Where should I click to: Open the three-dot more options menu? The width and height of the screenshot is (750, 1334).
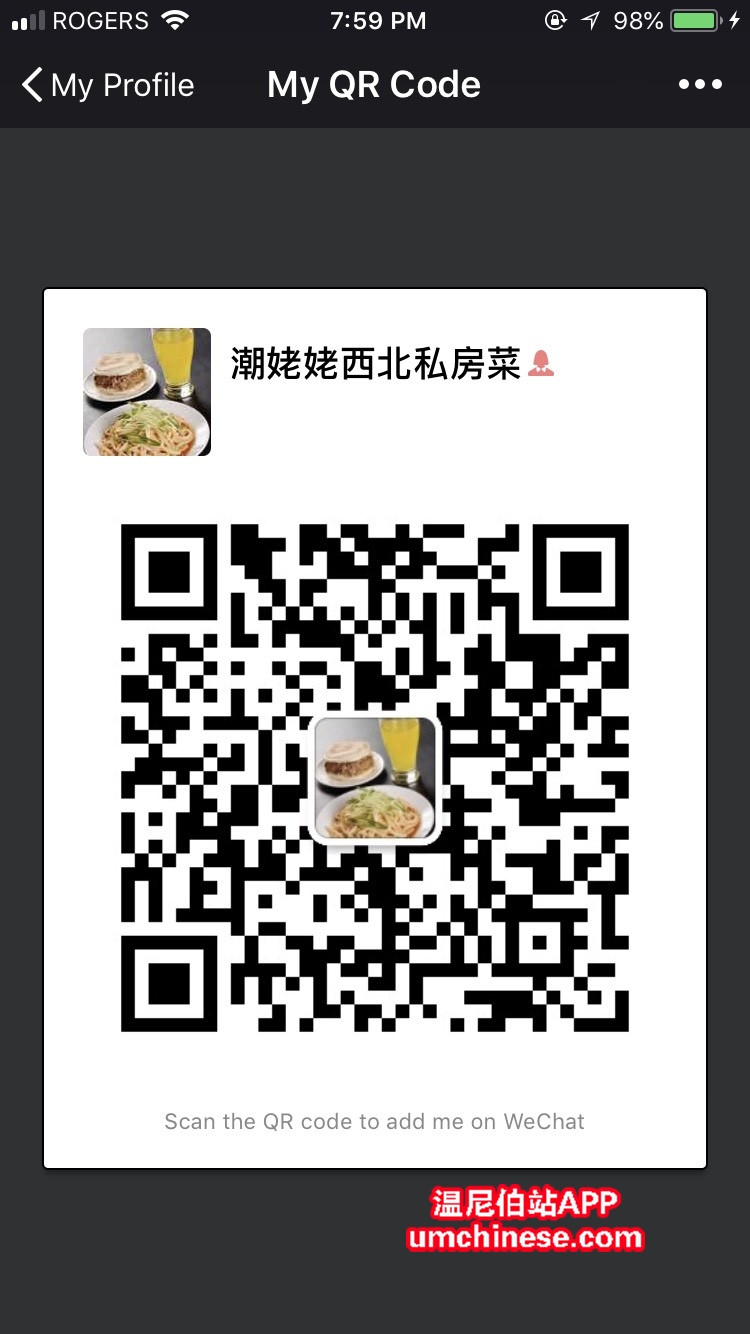(700, 85)
